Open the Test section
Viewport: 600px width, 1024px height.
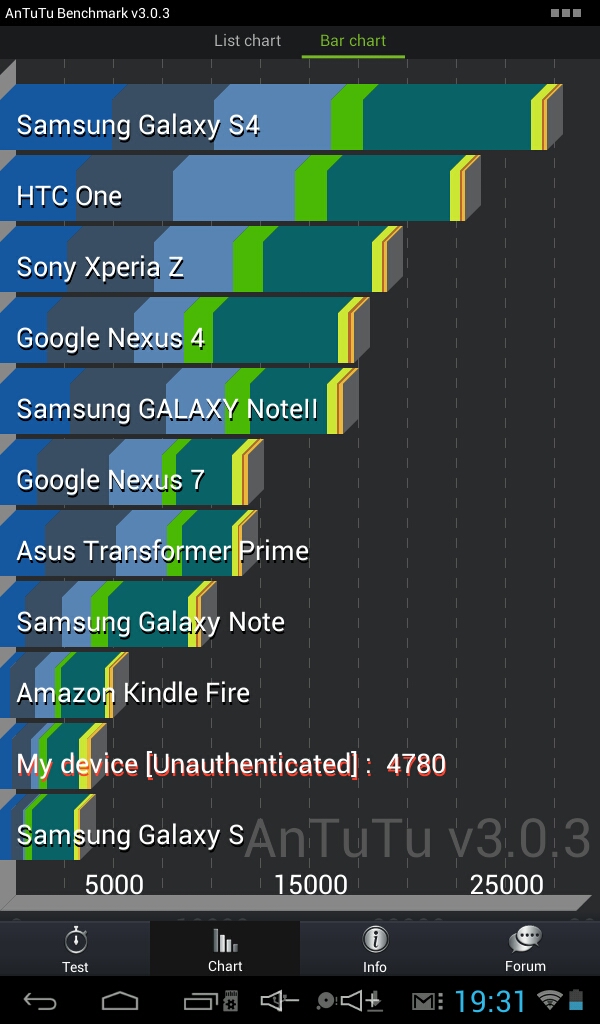pos(75,948)
